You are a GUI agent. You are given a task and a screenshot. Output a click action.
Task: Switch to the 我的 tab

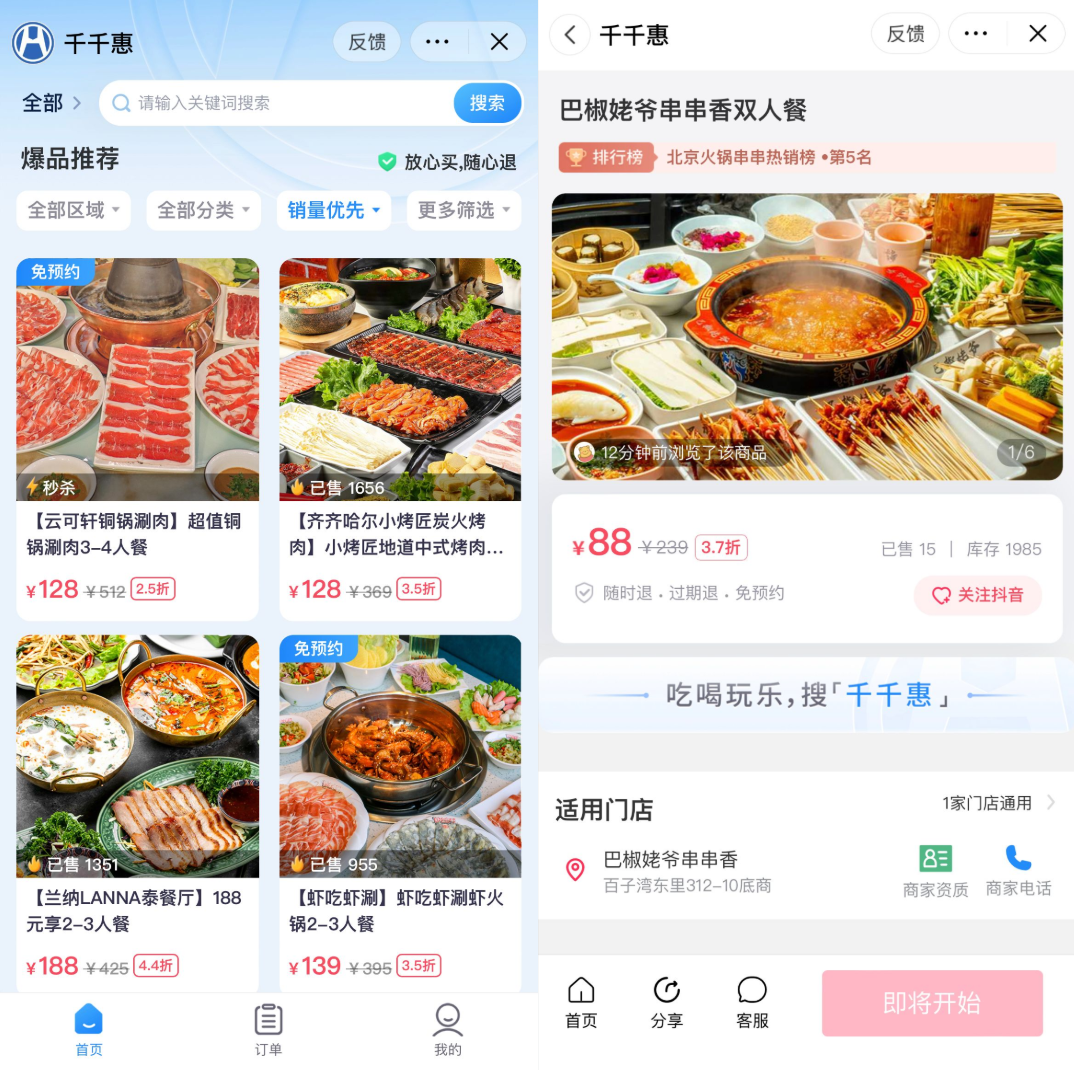coord(447,1030)
